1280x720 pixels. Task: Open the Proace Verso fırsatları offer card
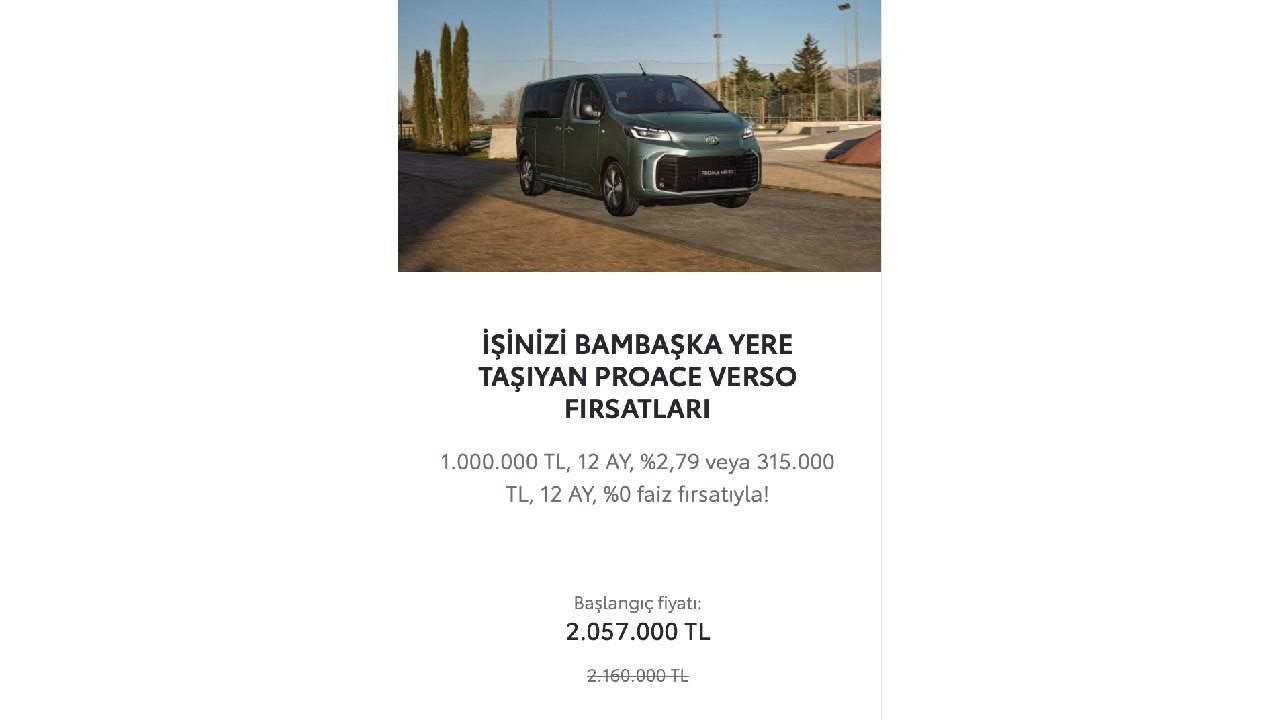pyautogui.click(x=637, y=376)
